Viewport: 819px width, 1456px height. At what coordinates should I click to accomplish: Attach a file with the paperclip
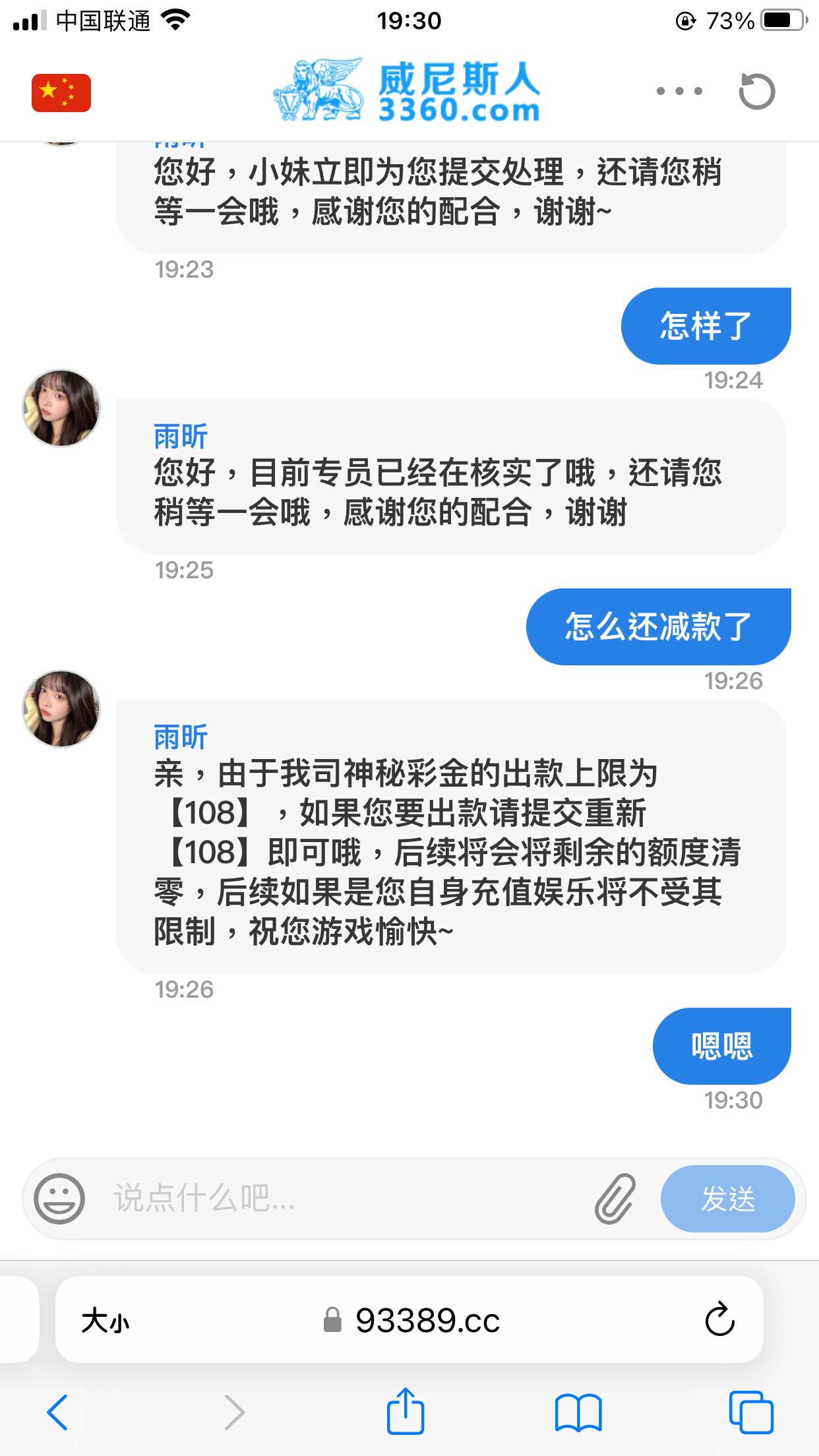pyautogui.click(x=615, y=1198)
